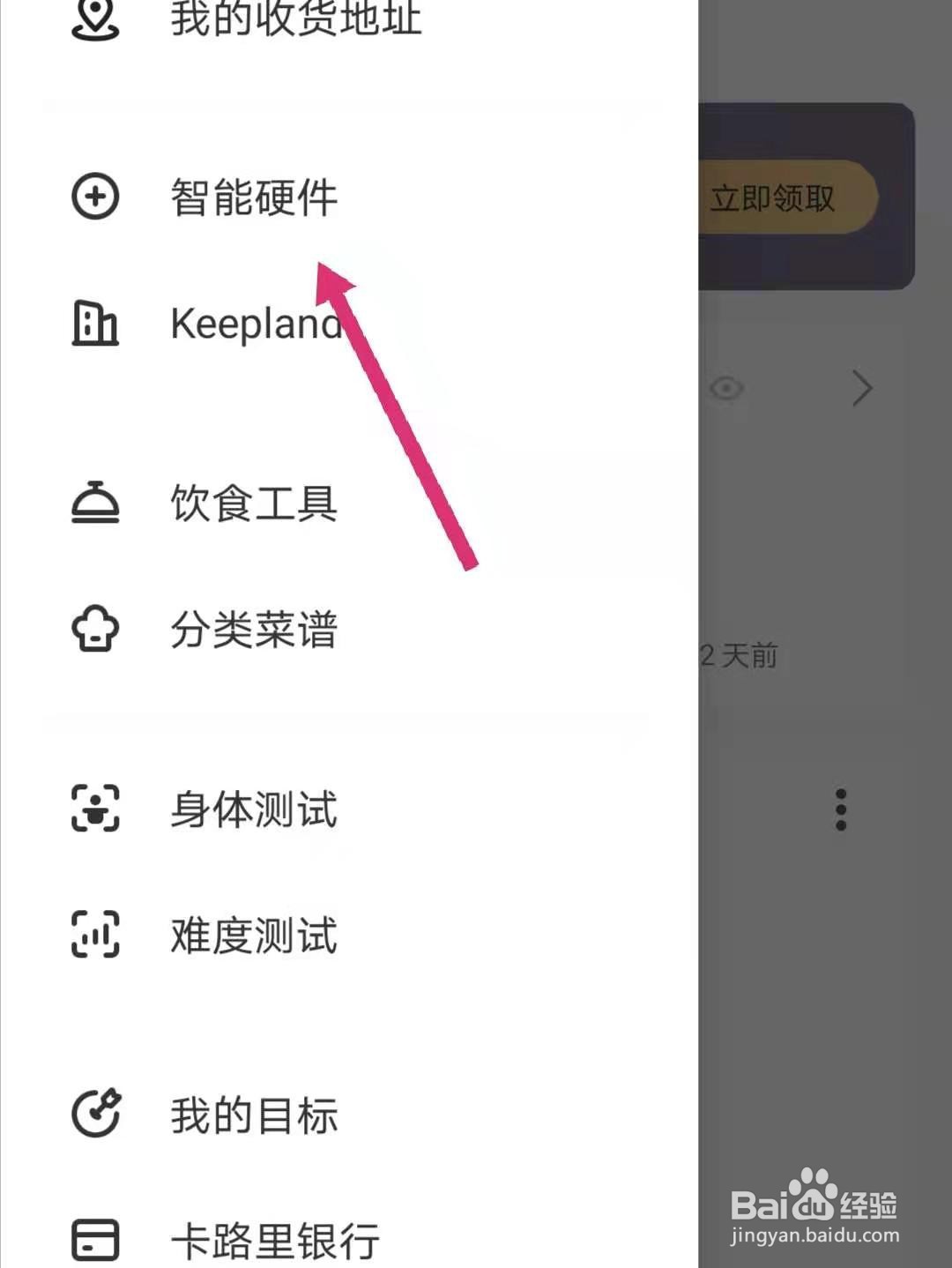This screenshot has width=952, height=1268.
Task: Open the 卡路里银行 entry
Action: click(x=273, y=1242)
